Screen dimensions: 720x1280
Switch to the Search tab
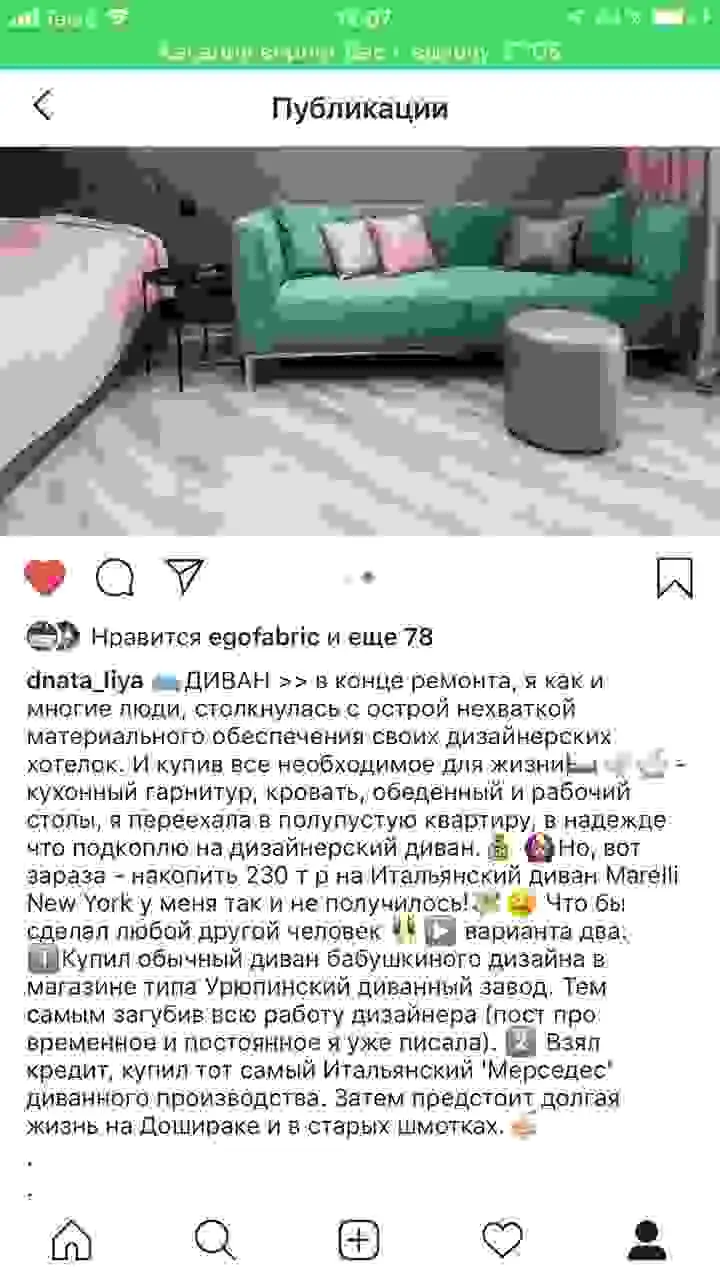point(214,1240)
